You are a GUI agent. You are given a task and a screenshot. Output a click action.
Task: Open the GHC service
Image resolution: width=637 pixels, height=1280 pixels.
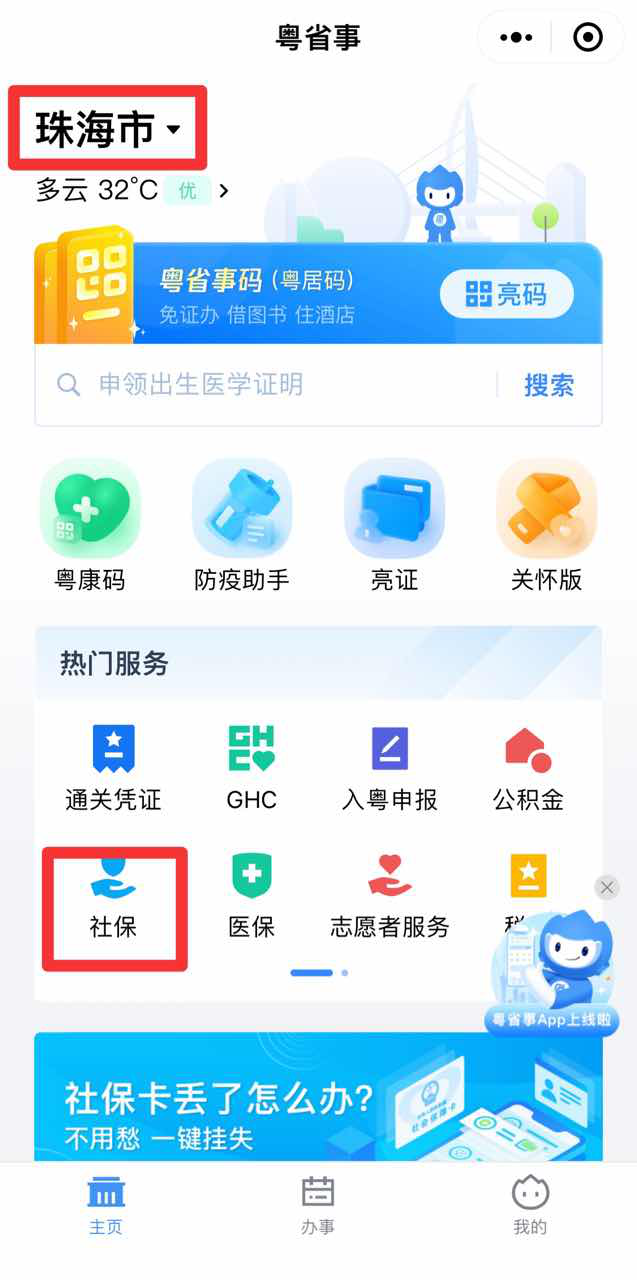click(x=251, y=768)
